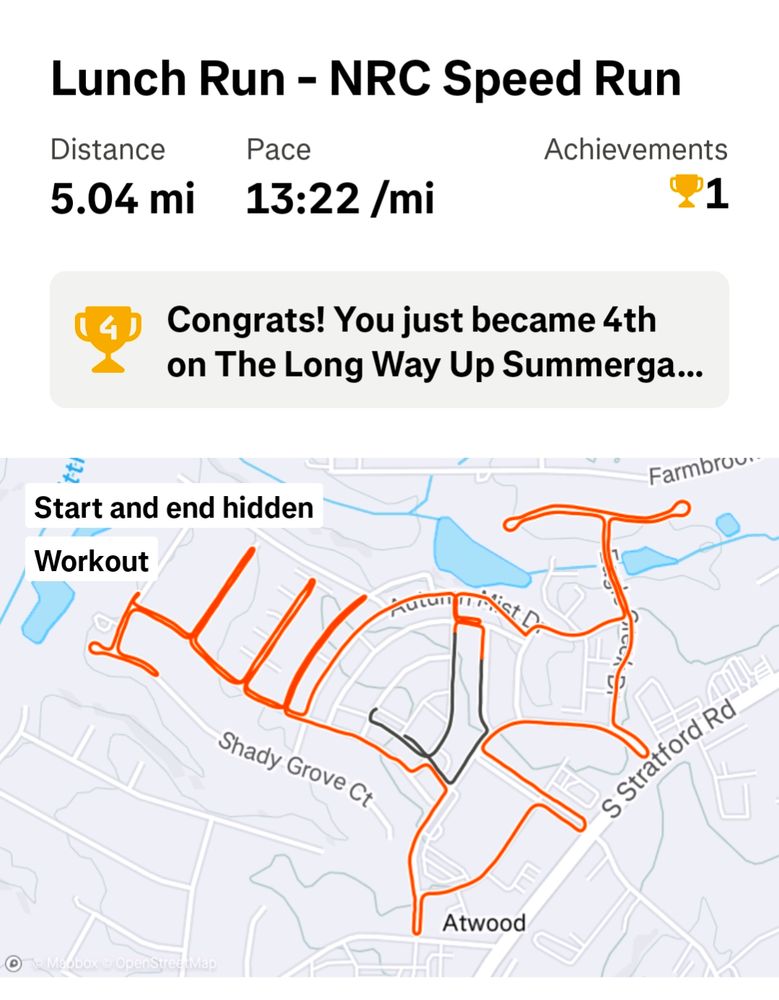Click the "Atwood" label on the map

click(x=484, y=921)
